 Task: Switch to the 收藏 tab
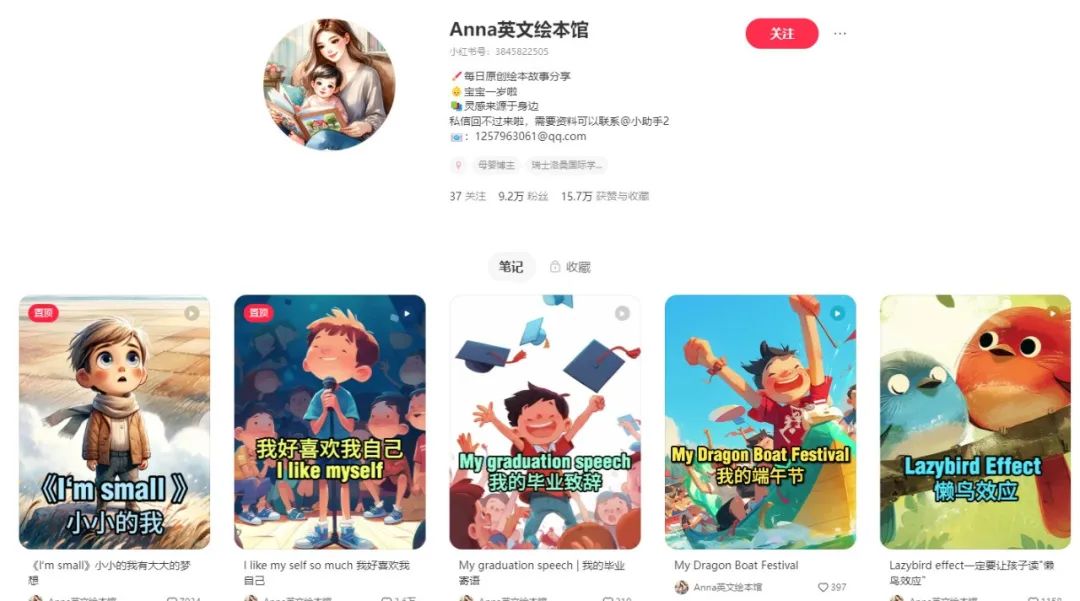[x=570, y=267]
